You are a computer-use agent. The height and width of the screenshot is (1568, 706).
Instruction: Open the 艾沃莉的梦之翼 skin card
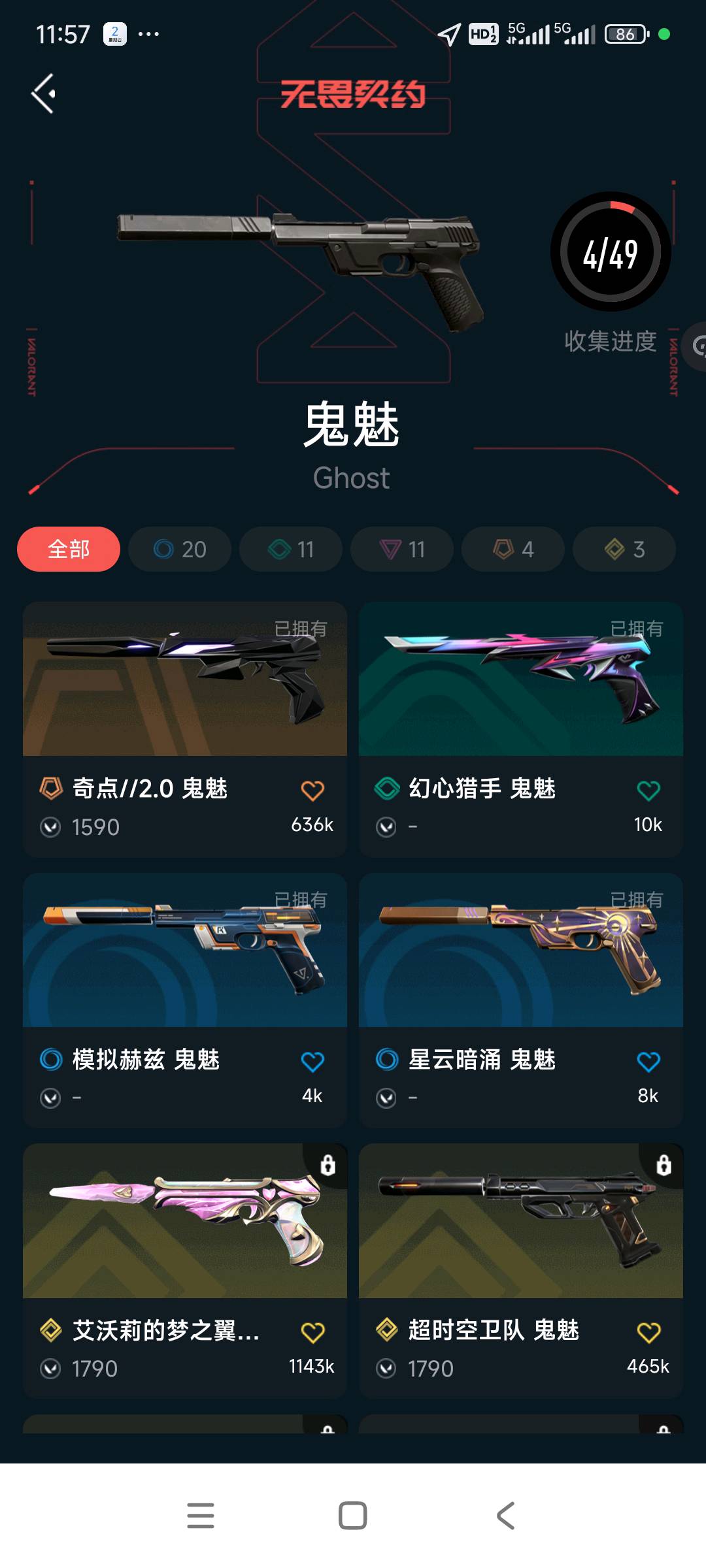coord(185,1222)
